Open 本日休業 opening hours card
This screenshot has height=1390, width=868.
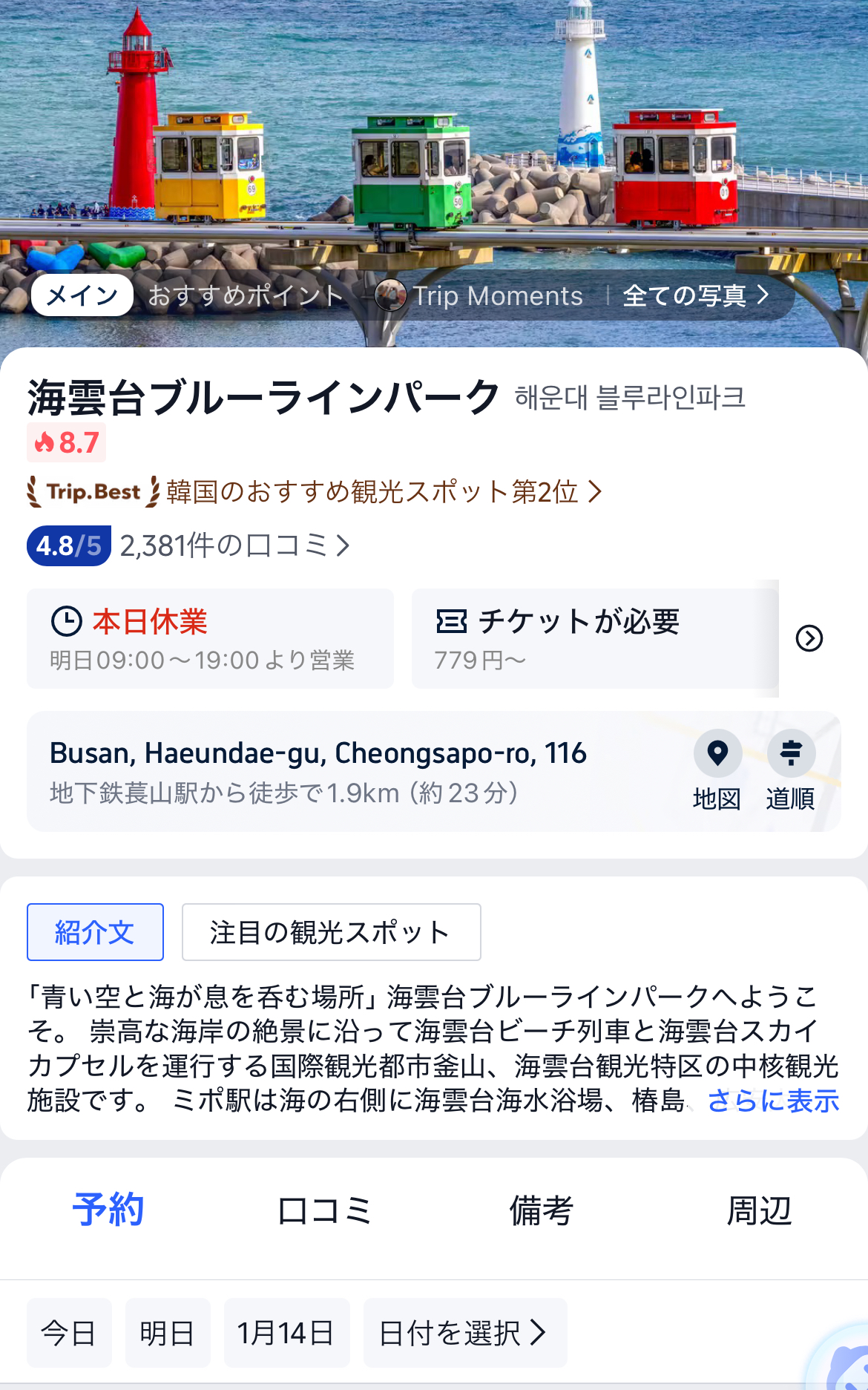[x=210, y=638]
